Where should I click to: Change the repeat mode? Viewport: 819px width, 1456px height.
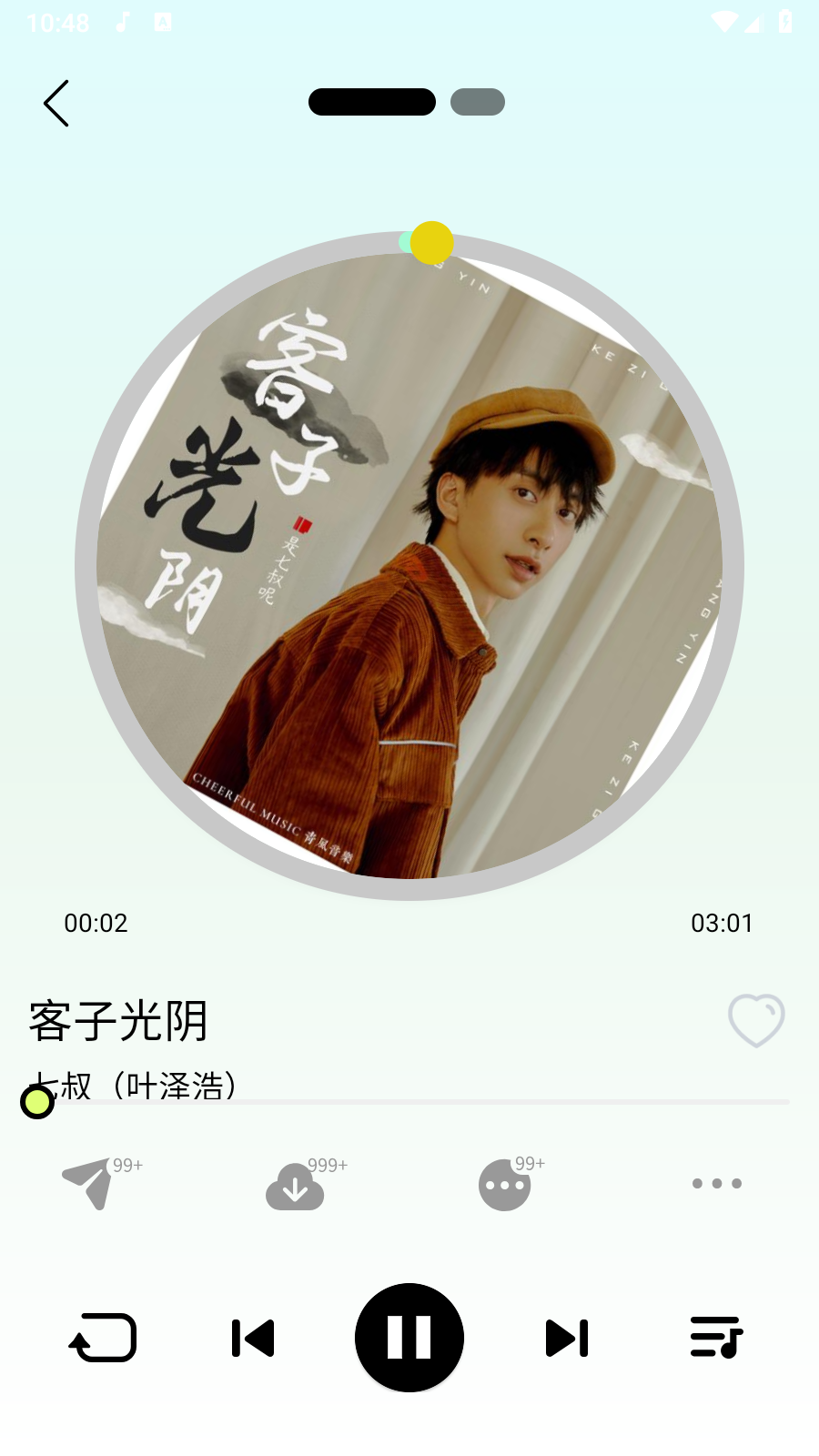(x=103, y=1338)
